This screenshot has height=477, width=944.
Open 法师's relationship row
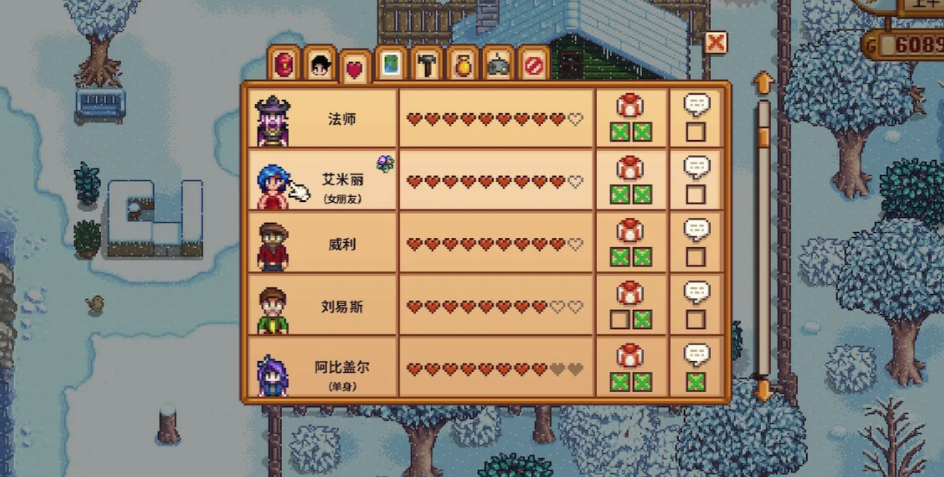[420, 119]
